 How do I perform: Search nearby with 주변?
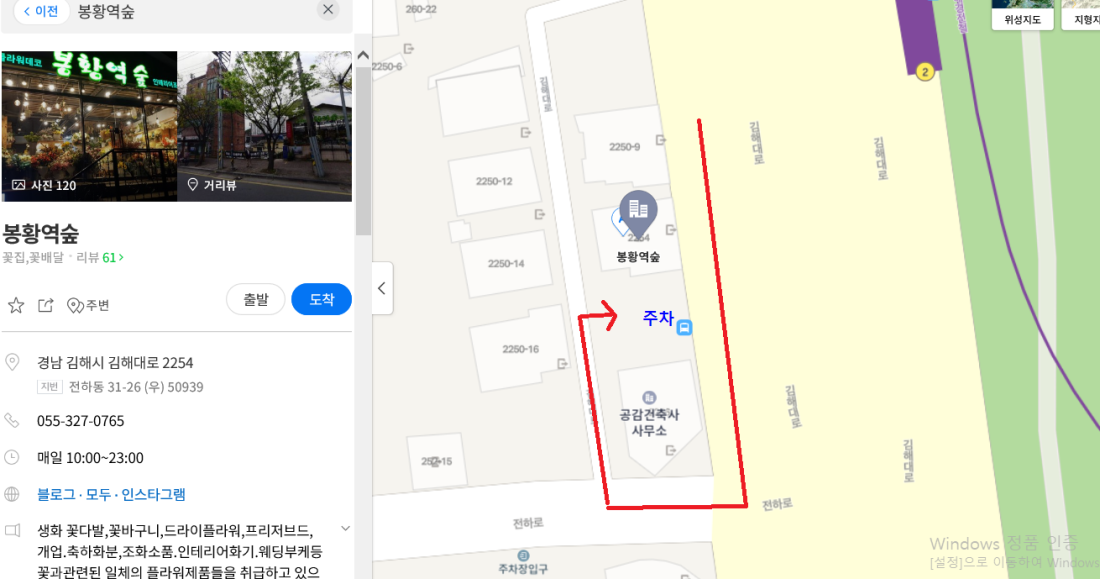pyautogui.click(x=88, y=305)
